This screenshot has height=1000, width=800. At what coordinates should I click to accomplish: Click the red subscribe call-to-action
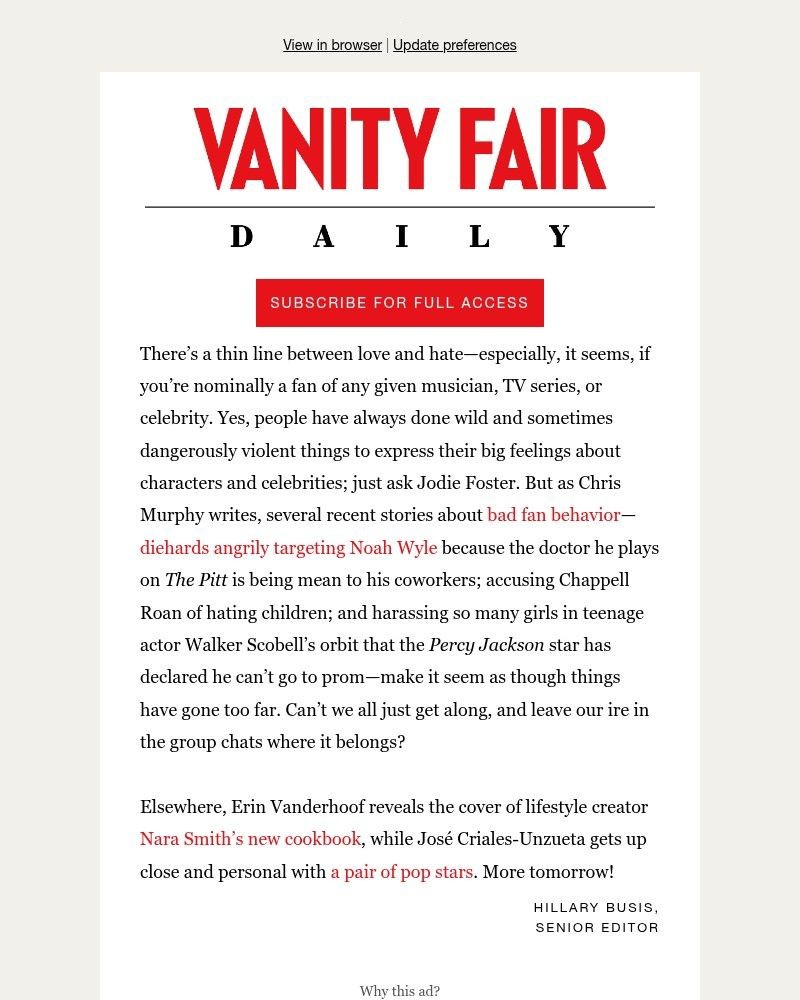click(399, 302)
